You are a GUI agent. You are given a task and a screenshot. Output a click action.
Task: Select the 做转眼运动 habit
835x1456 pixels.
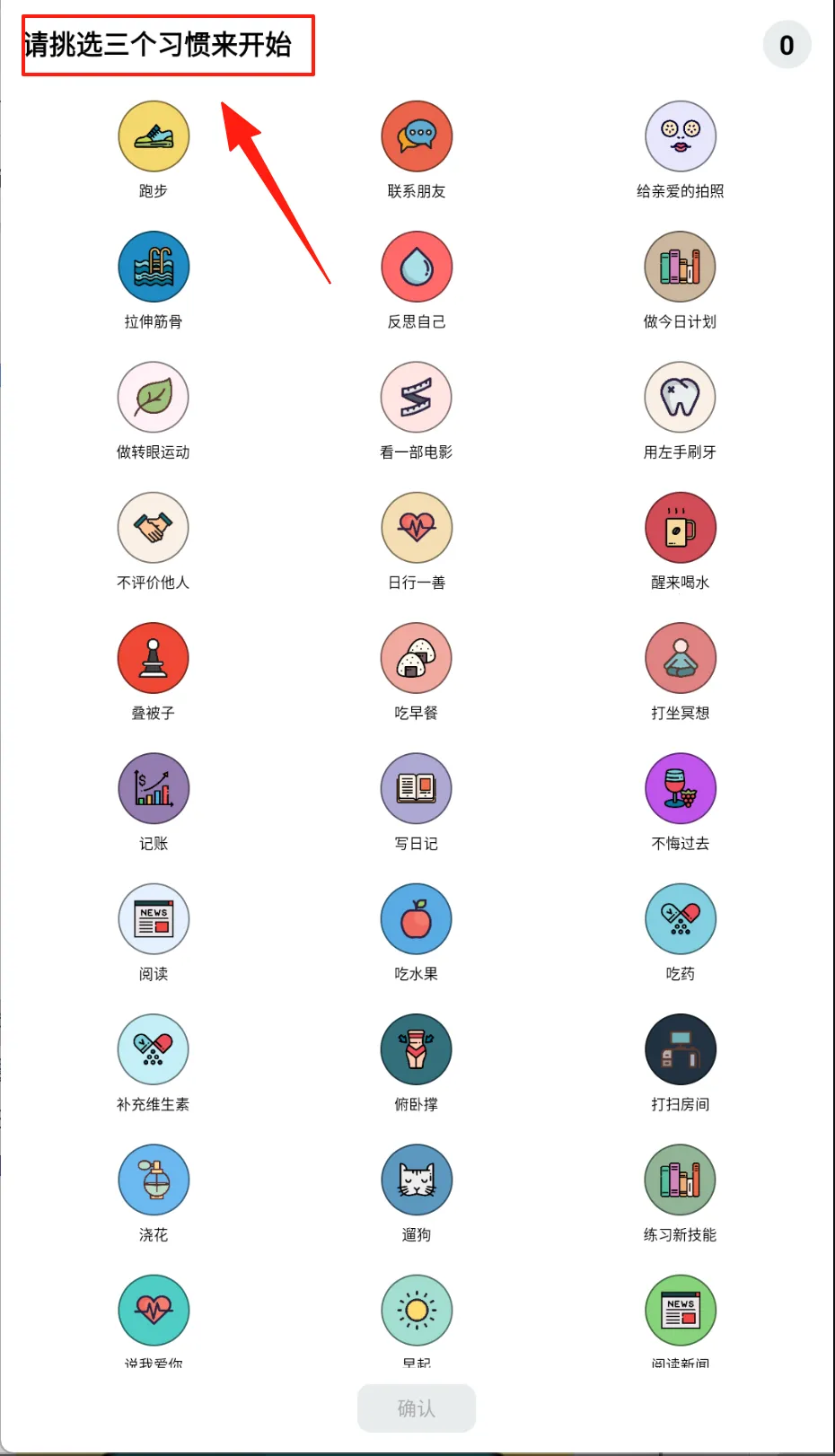pos(154,398)
